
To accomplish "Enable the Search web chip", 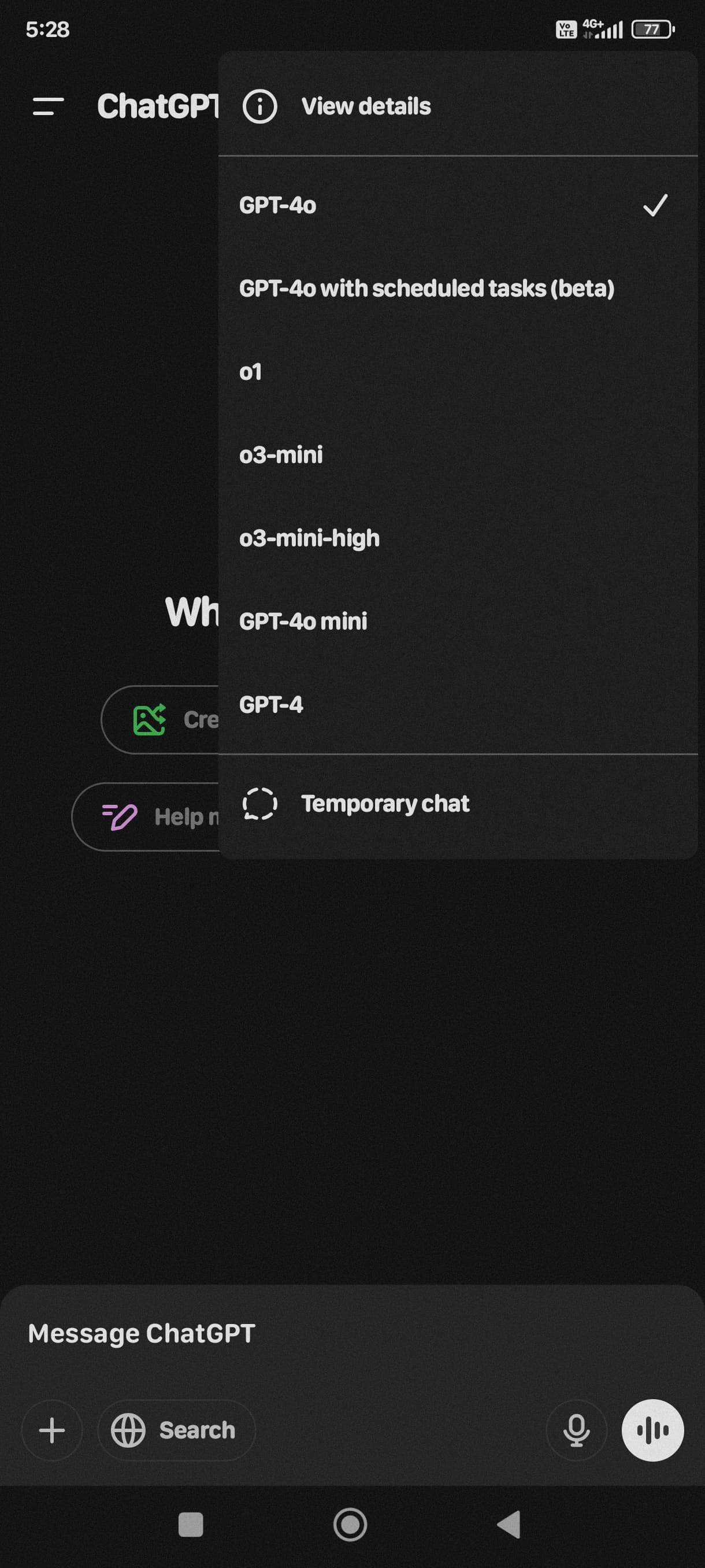I will (x=176, y=1430).
